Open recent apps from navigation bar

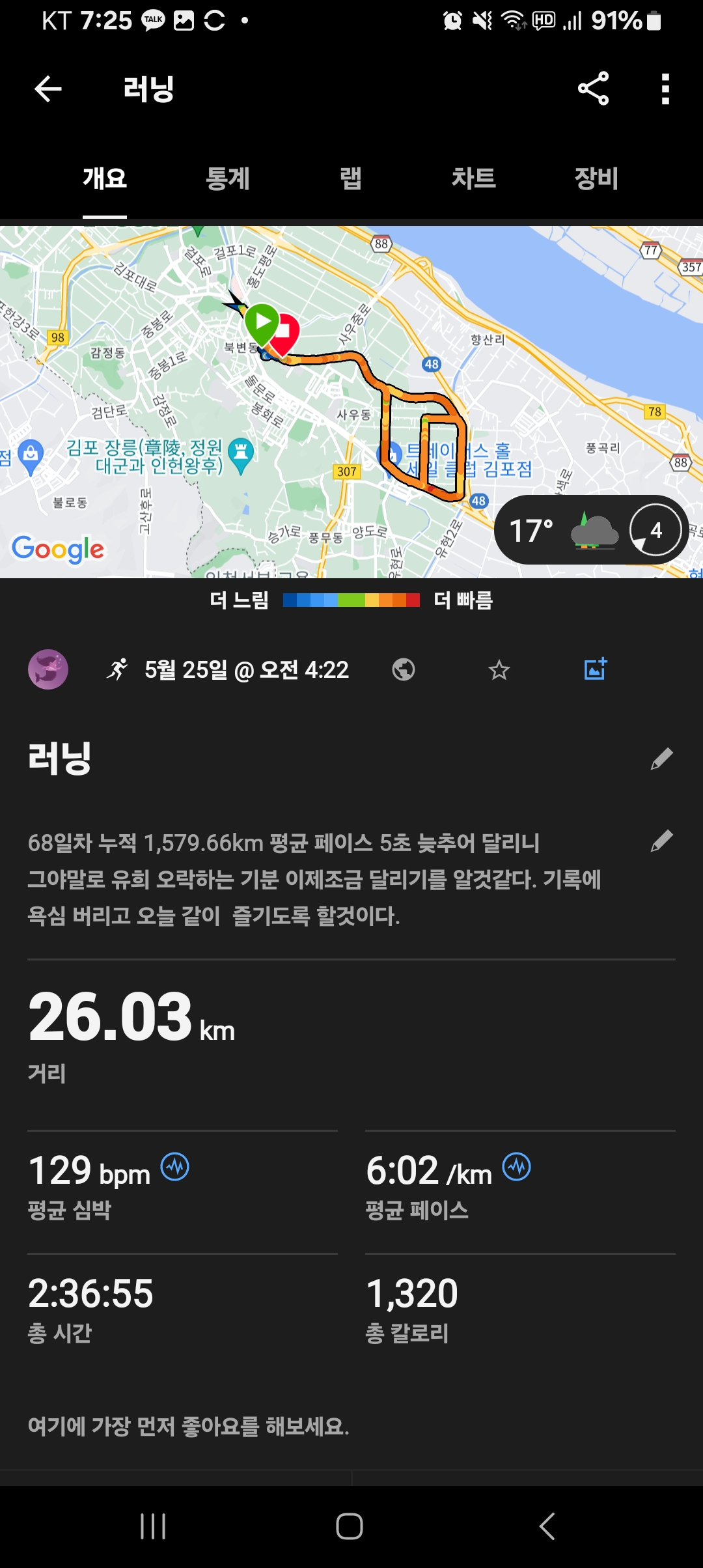[154, 1526]
